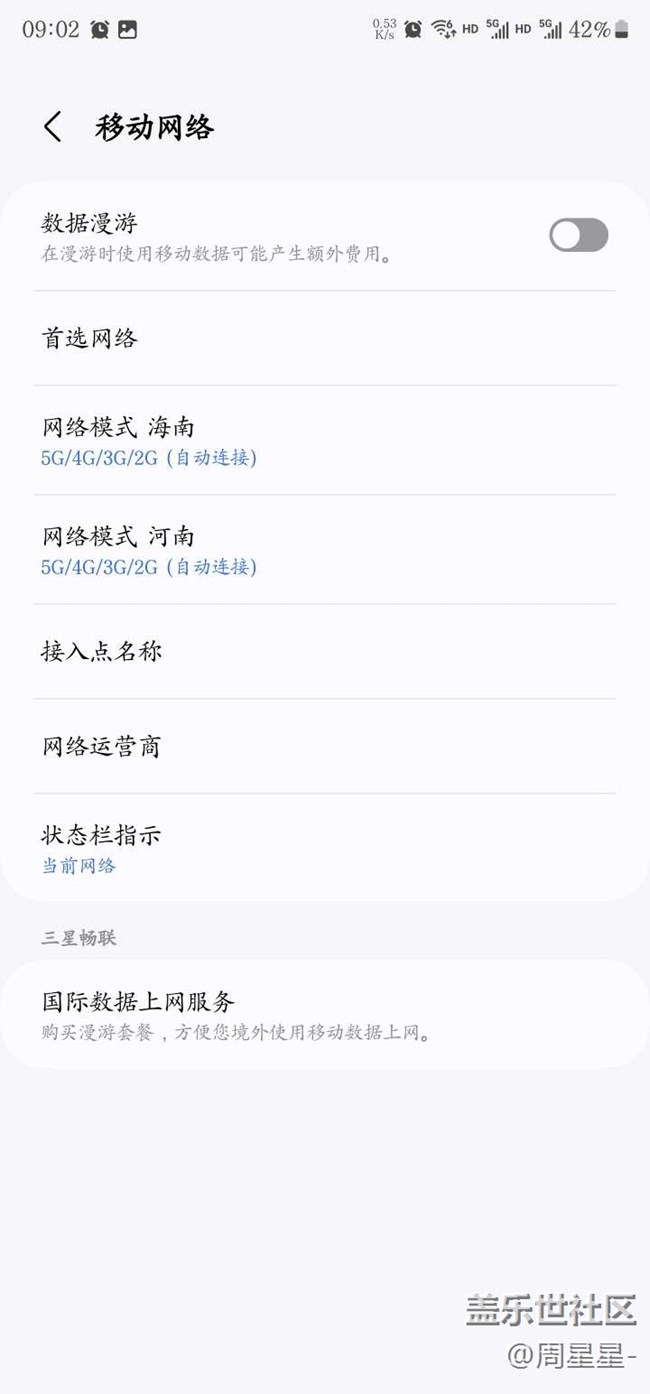Open 国际数据上网服务

coord(324,1014)
